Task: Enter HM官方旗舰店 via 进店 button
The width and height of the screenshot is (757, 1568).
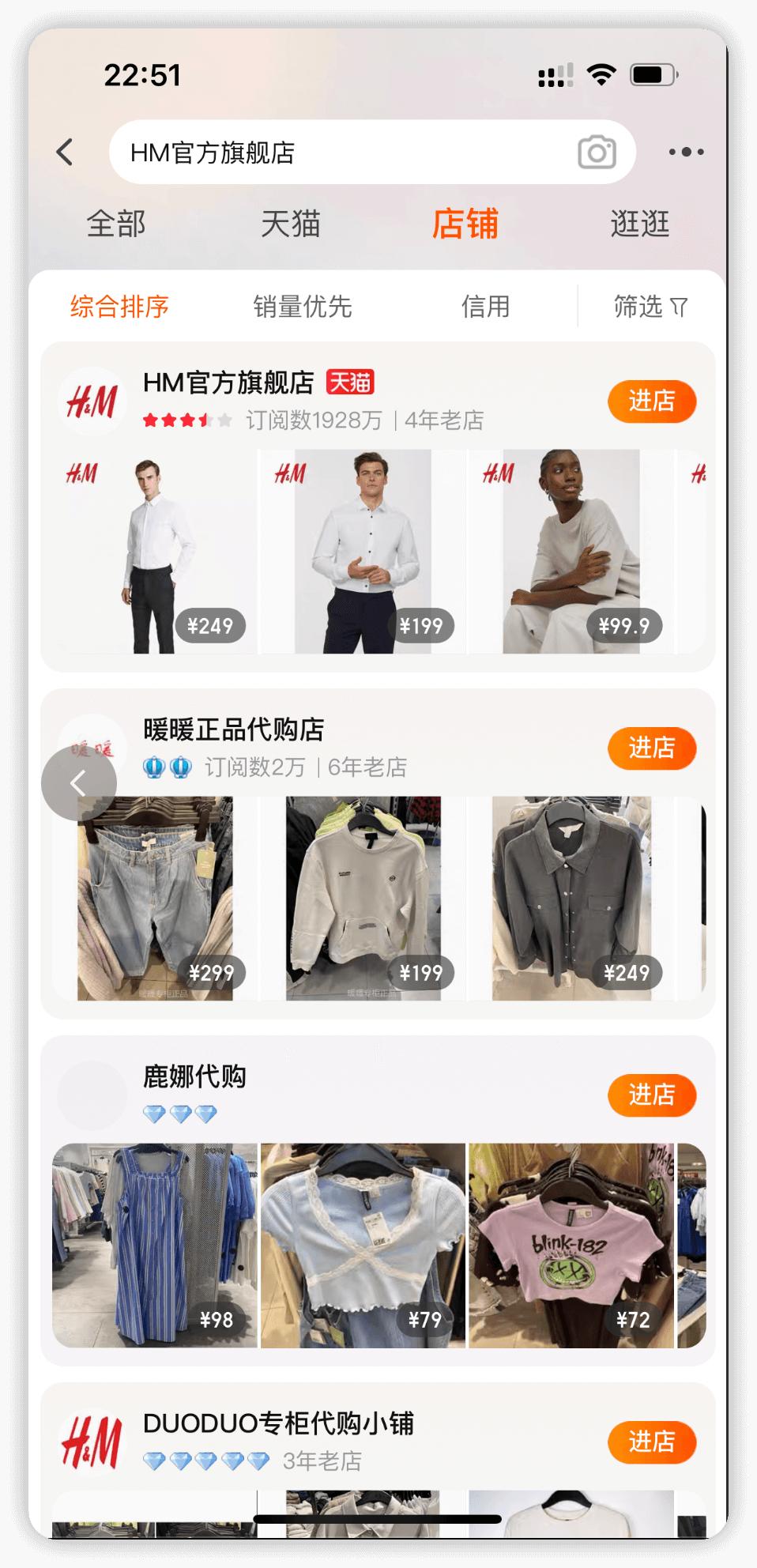Action: click(x=651, y=401)
